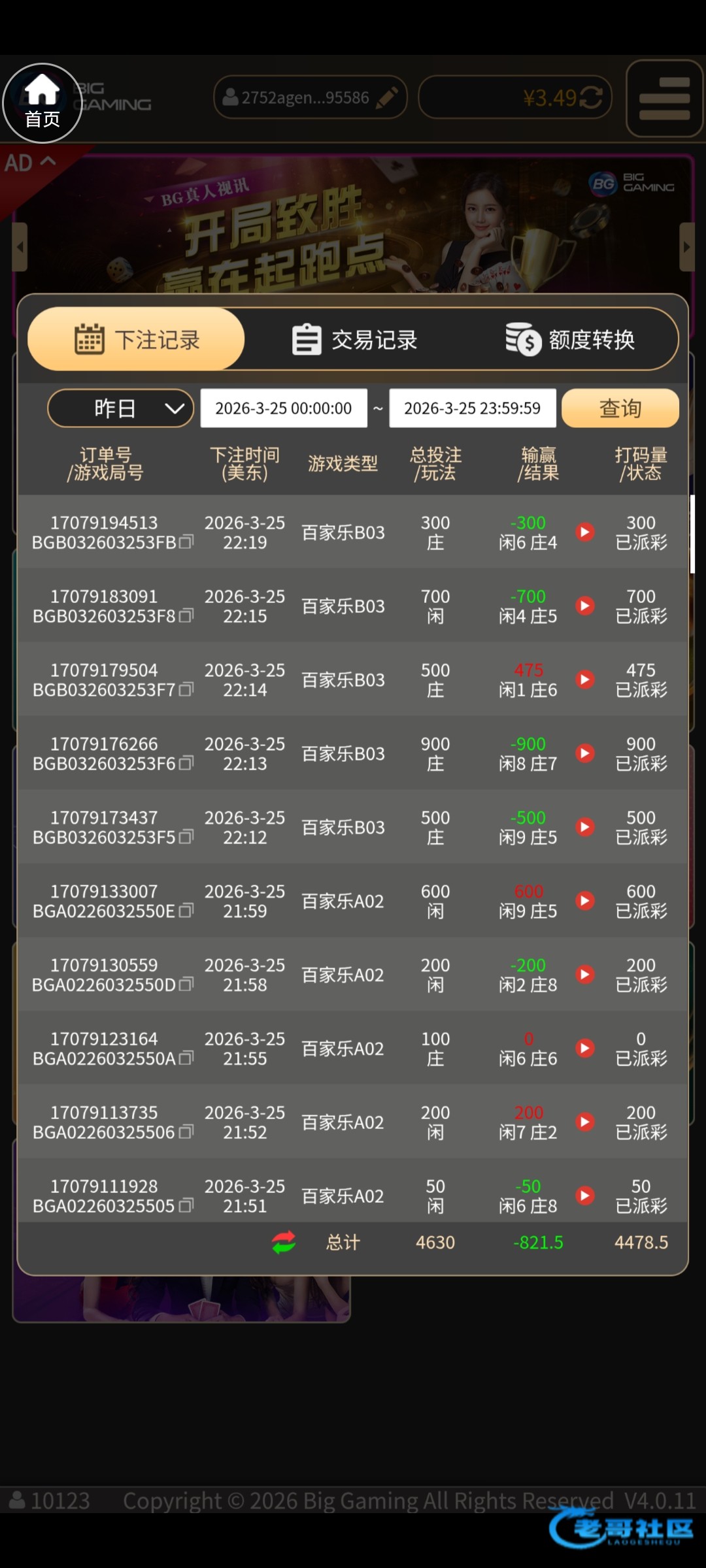Image resolution: width=706 pixels, height=1568 pixels.
Task: Copy the round number BGB032603253F8
Action: pos(186,616)
